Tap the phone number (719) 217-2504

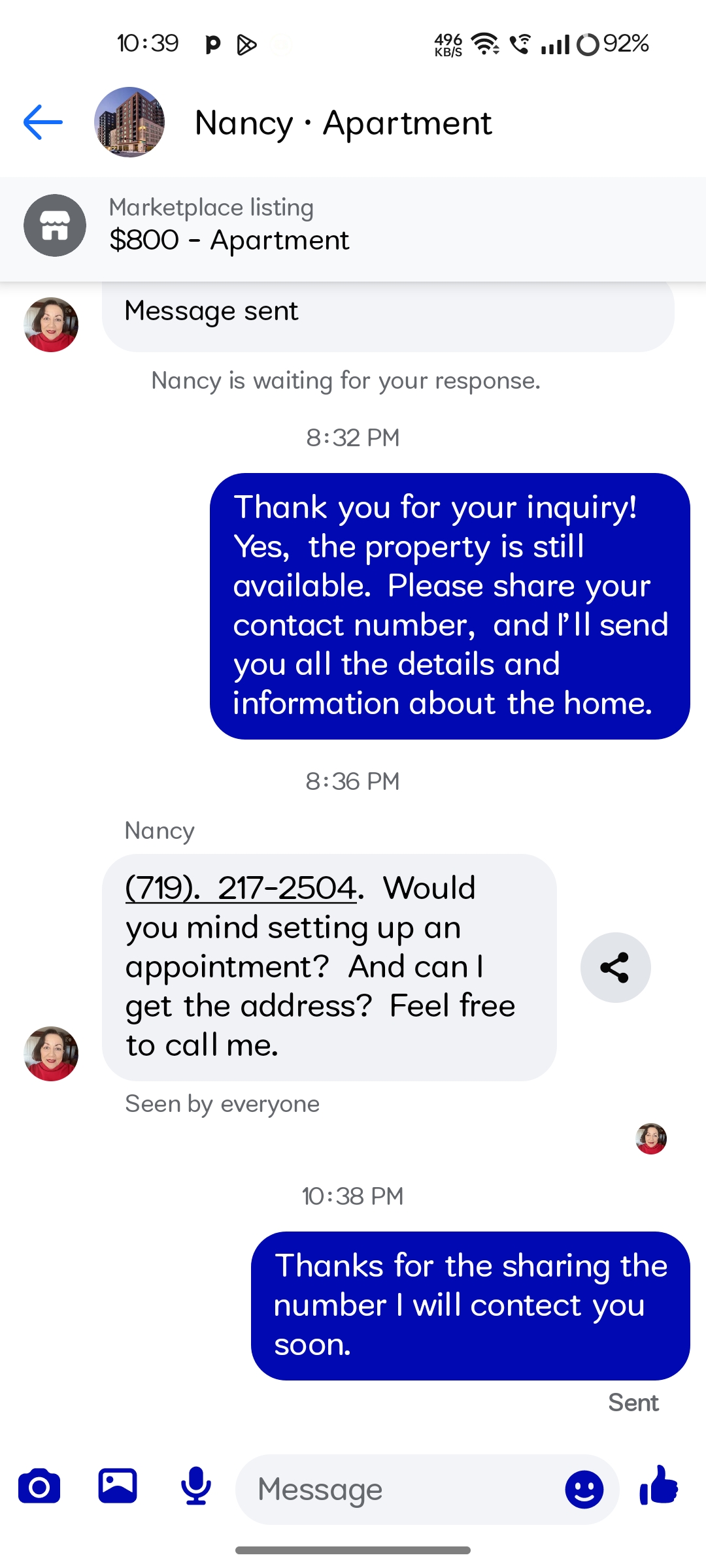241,888
